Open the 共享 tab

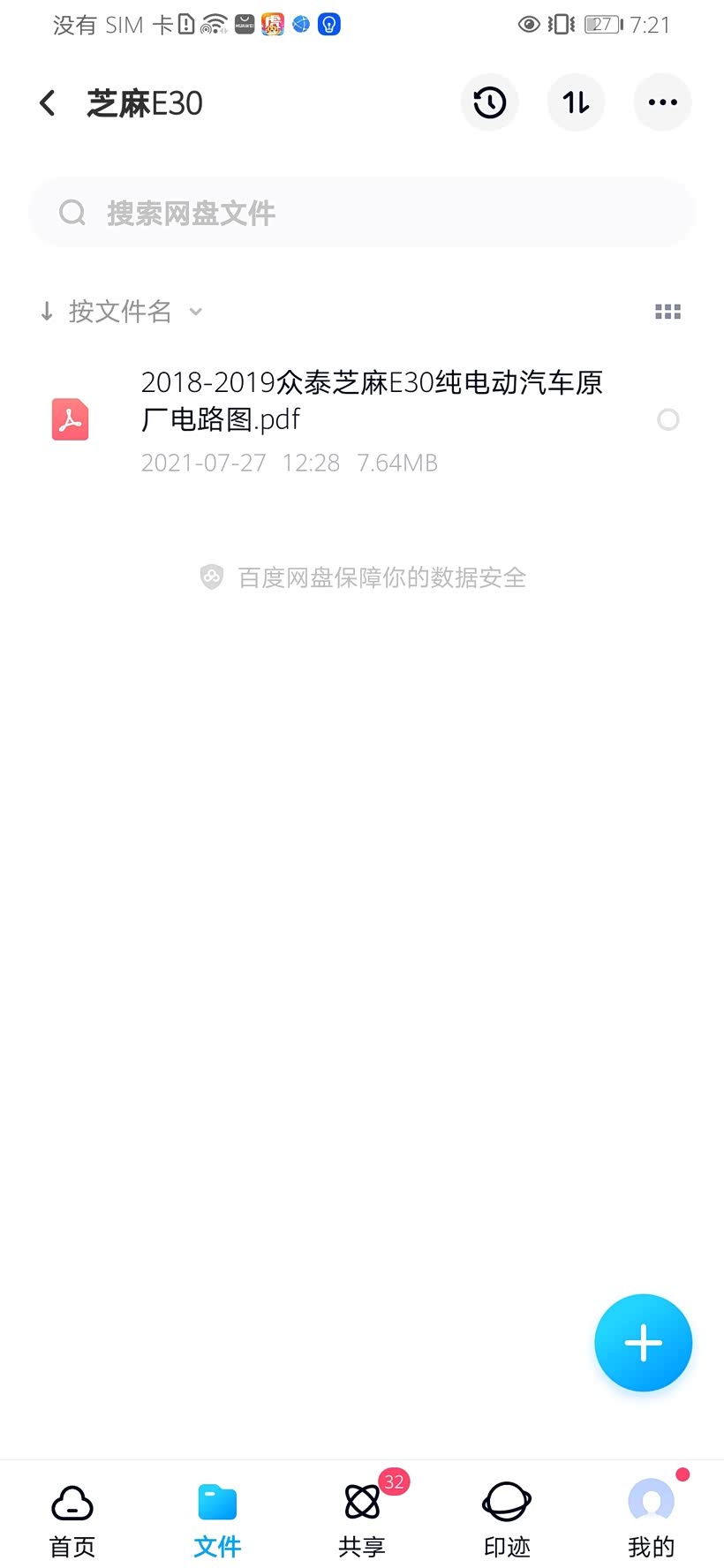coord(362,1519)
